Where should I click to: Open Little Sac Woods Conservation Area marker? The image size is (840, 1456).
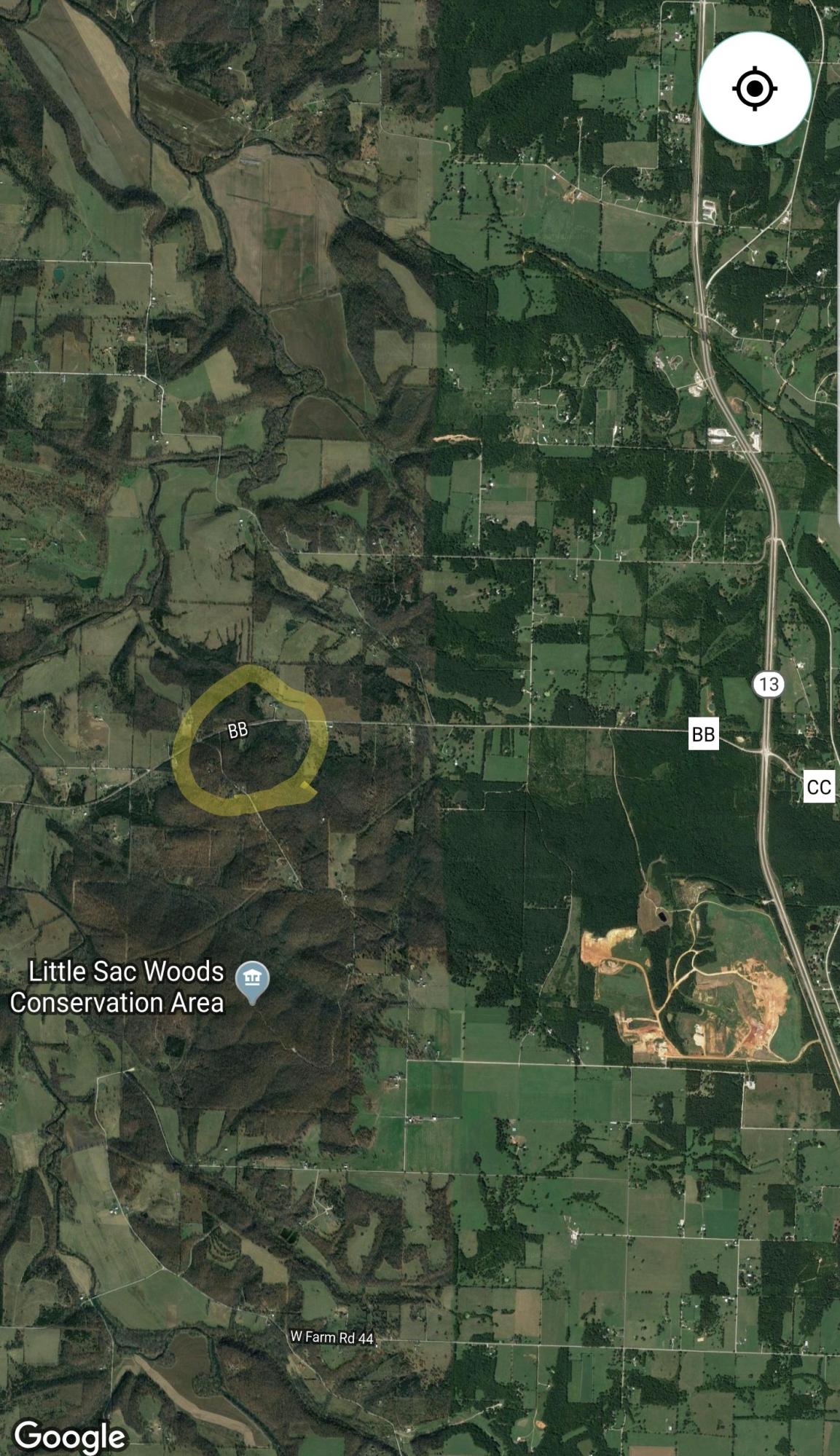(x=252, y=979)
